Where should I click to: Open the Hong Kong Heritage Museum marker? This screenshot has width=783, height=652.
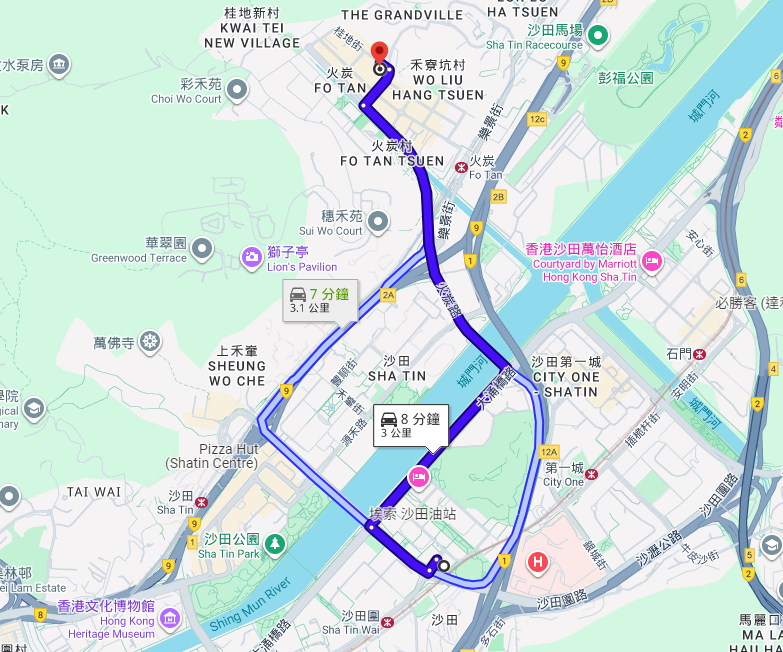(169, 620)
